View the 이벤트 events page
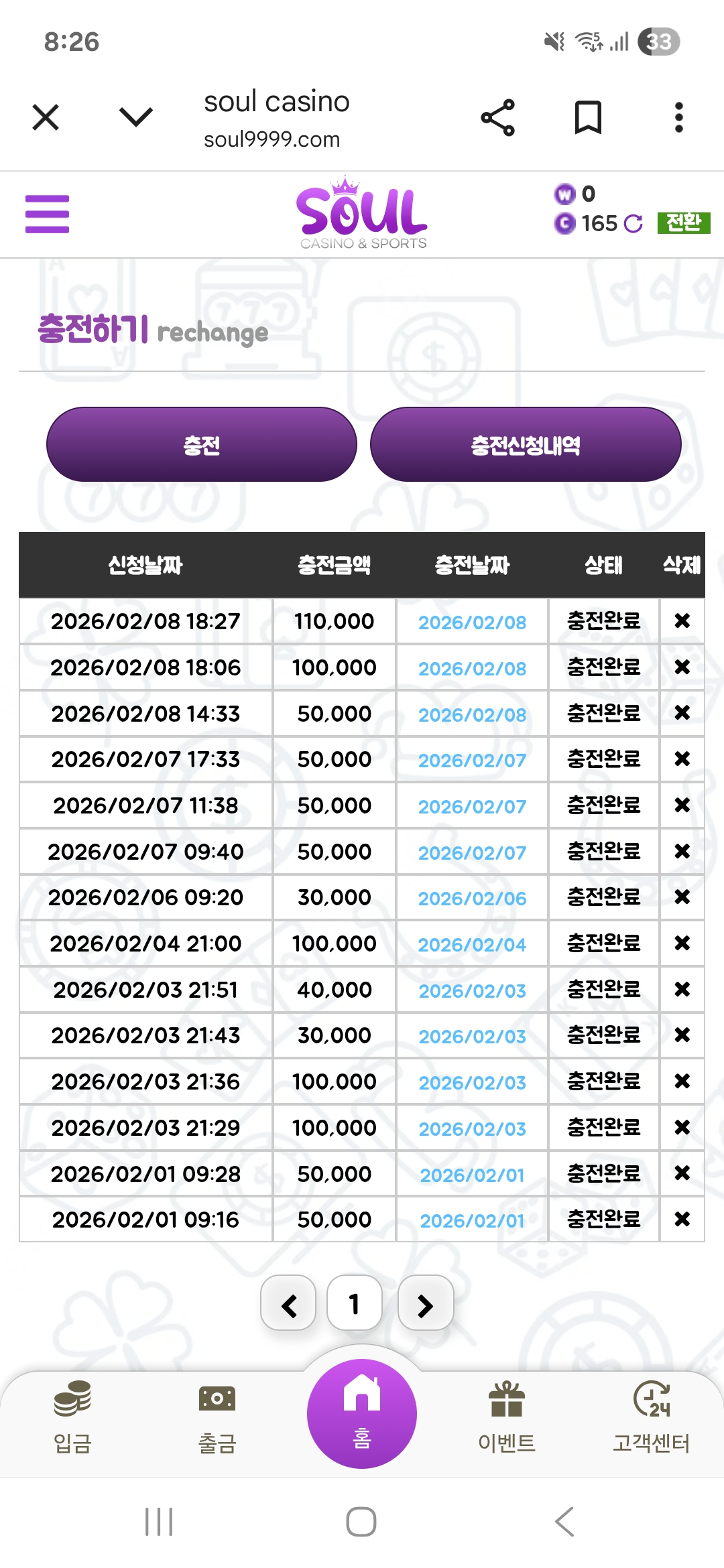Viewport: 724px width, 1568px height. [507, 1415]
